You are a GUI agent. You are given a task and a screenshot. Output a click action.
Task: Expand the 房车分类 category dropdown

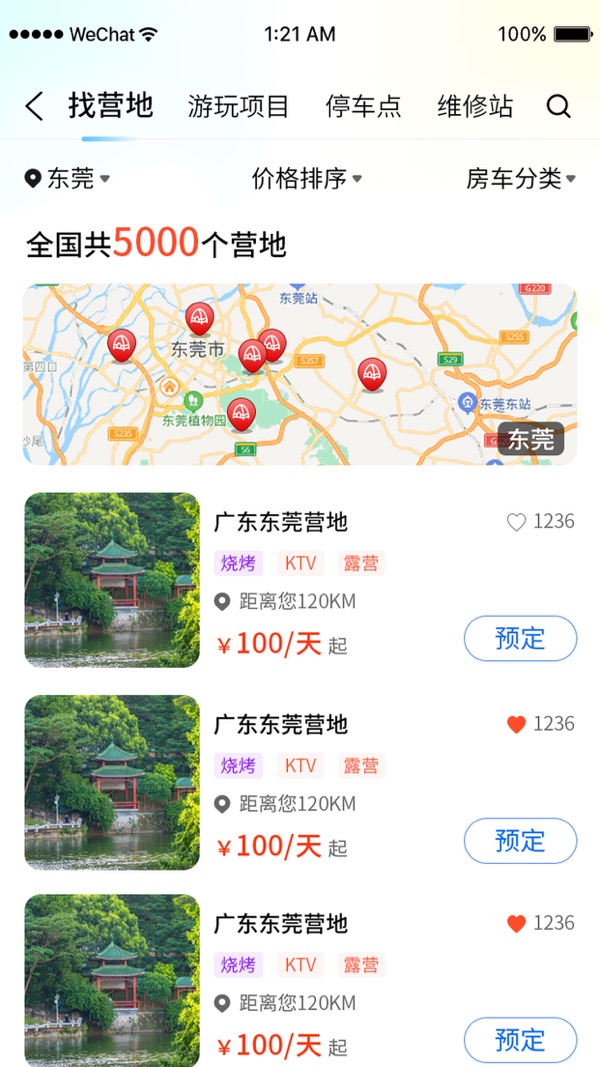pyautogui.click(x=520, y=179)
